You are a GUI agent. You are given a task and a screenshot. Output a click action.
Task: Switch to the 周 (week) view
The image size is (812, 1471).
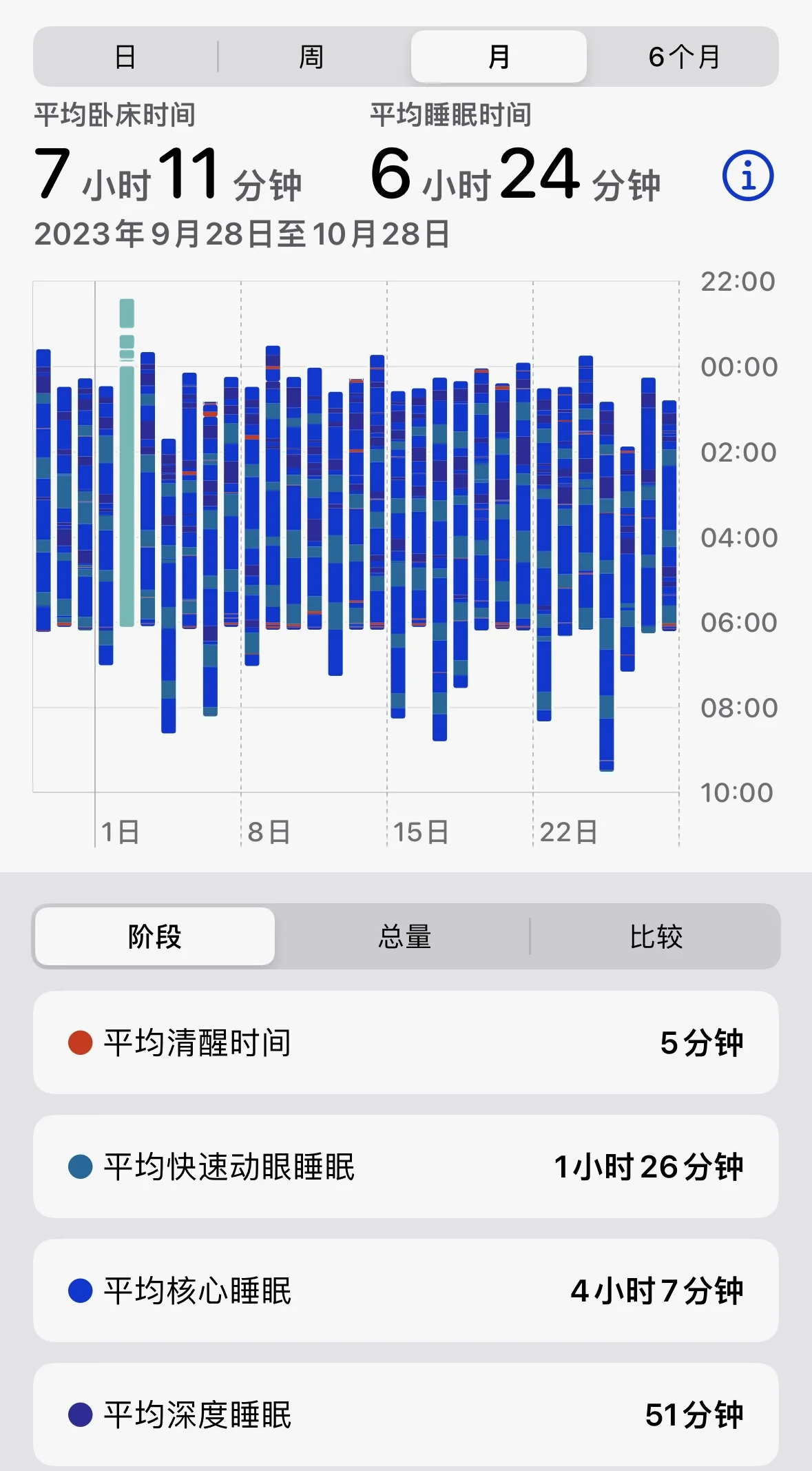click(x=311, y=56)
